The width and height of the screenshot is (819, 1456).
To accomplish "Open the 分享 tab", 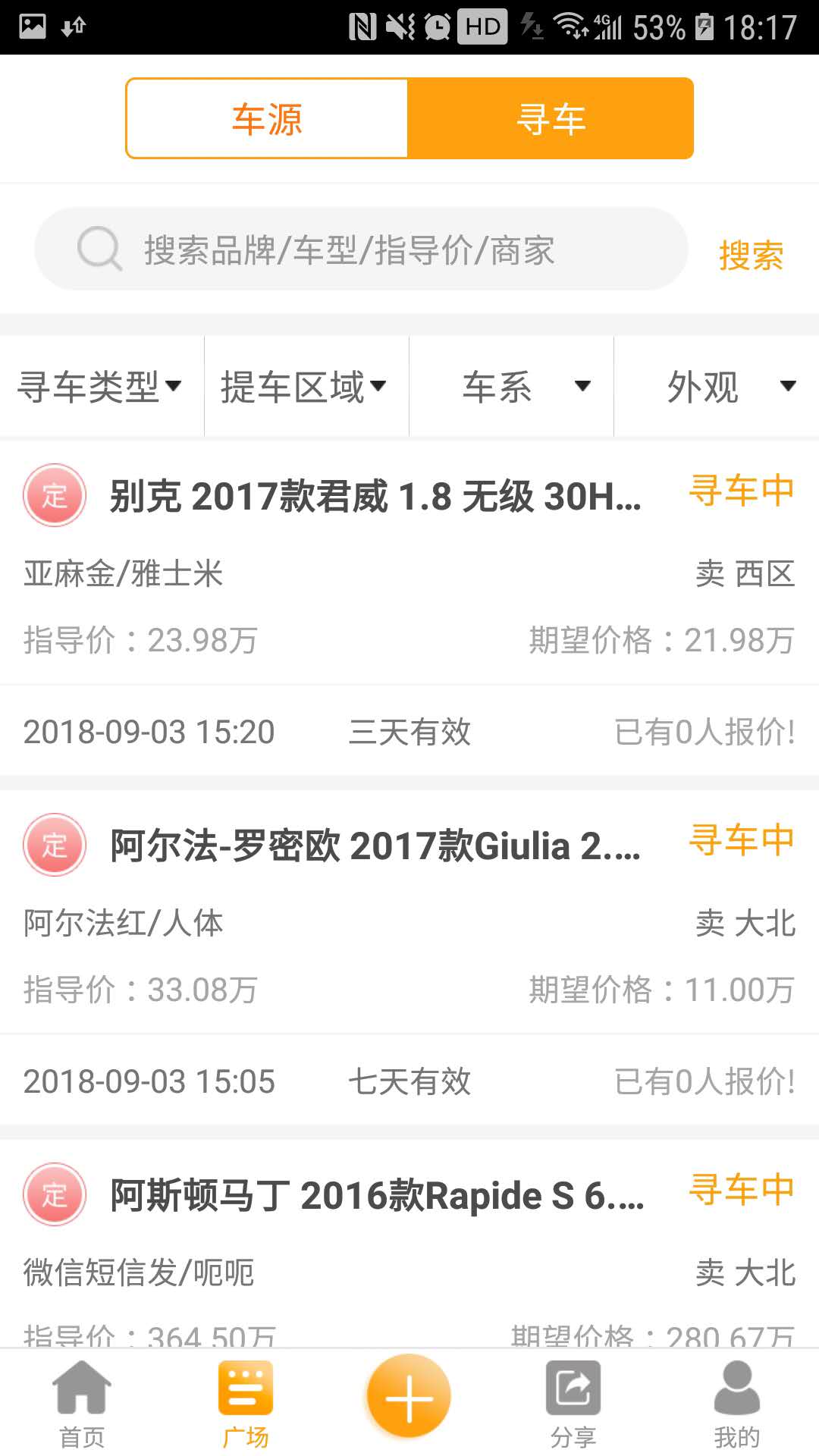I will point(573,1403).
